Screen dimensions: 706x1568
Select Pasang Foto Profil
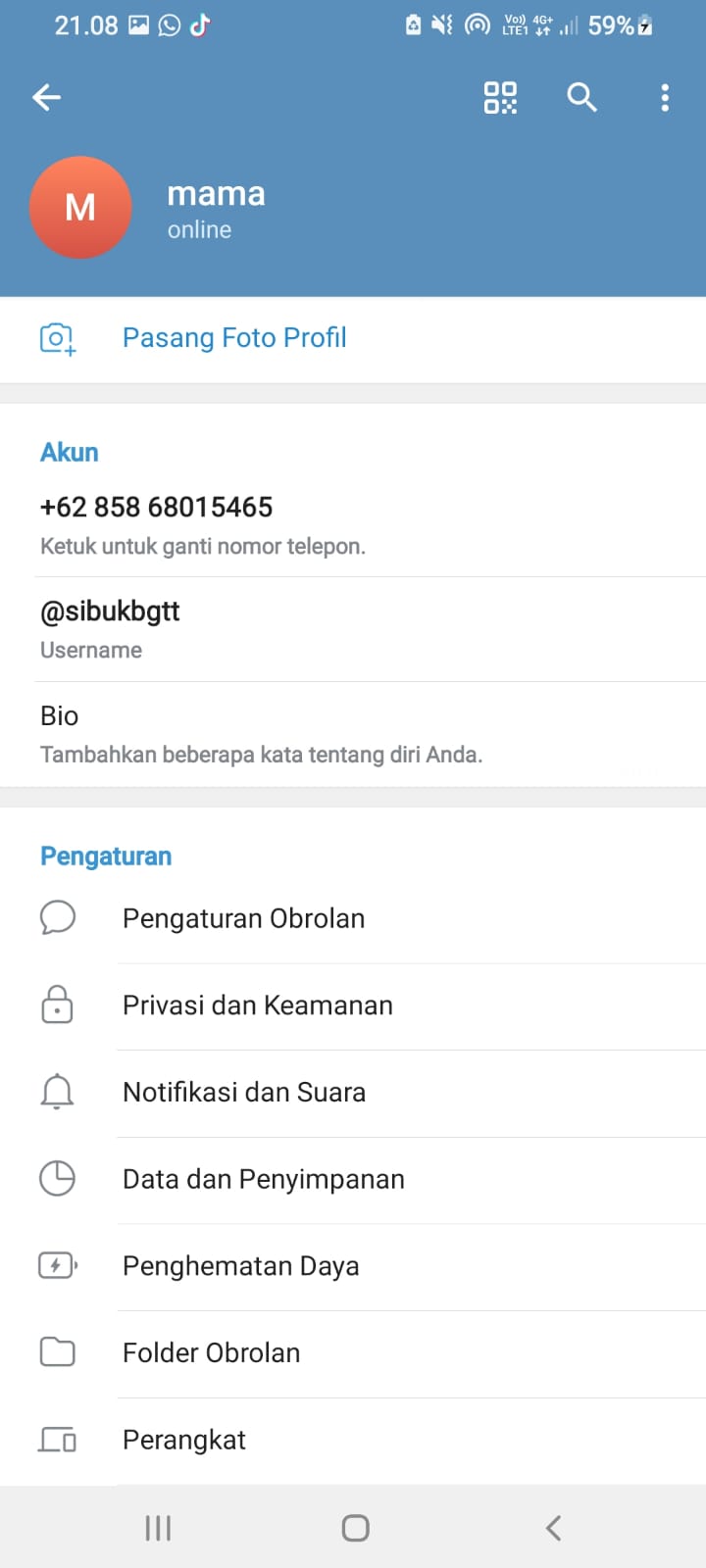(234, 338)
